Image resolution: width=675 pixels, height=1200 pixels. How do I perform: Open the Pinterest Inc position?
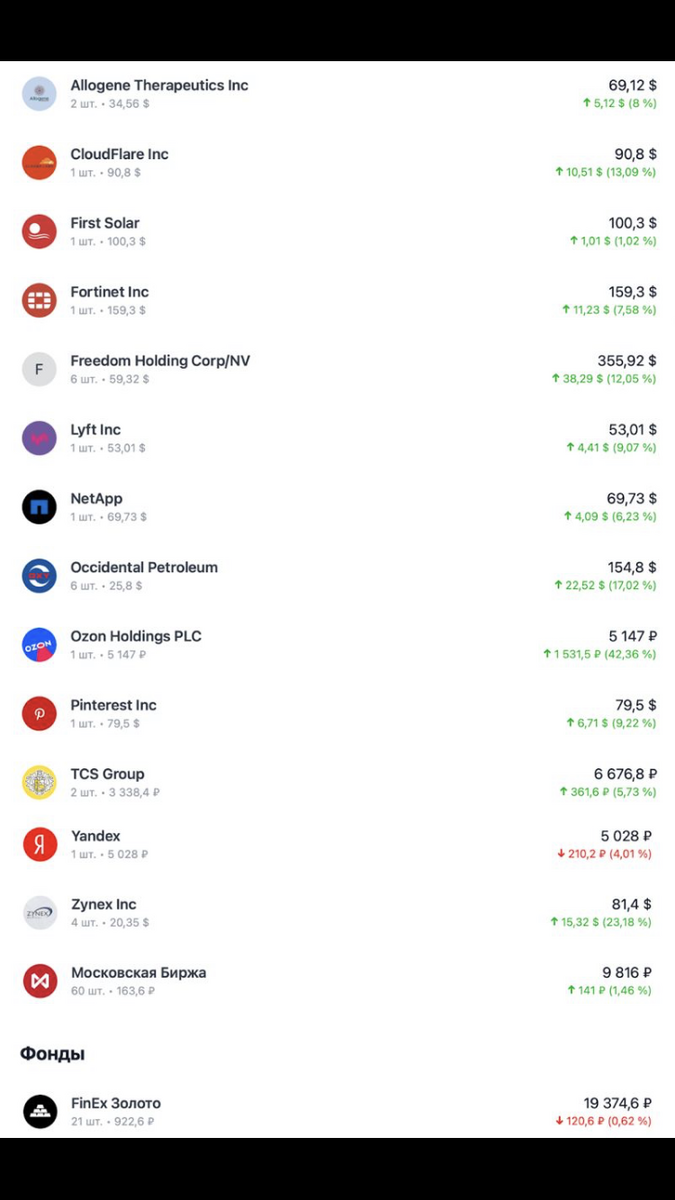[x=114, y=714]
